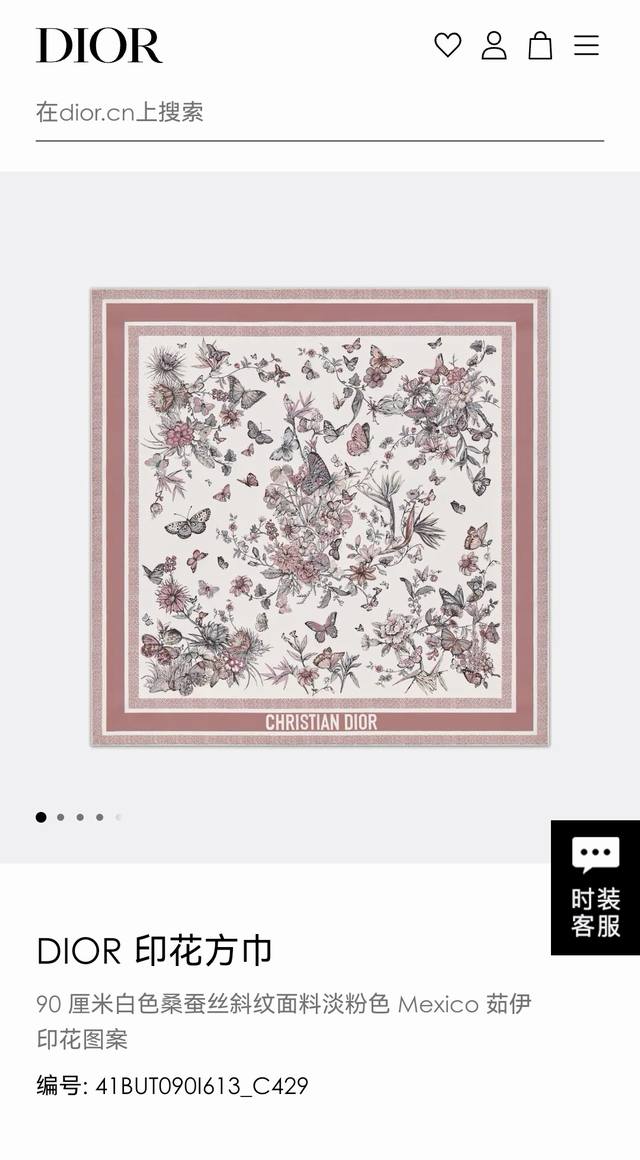Screen dimensions: 640x1160
Task: Open the account profile icon
Action: 494,45
